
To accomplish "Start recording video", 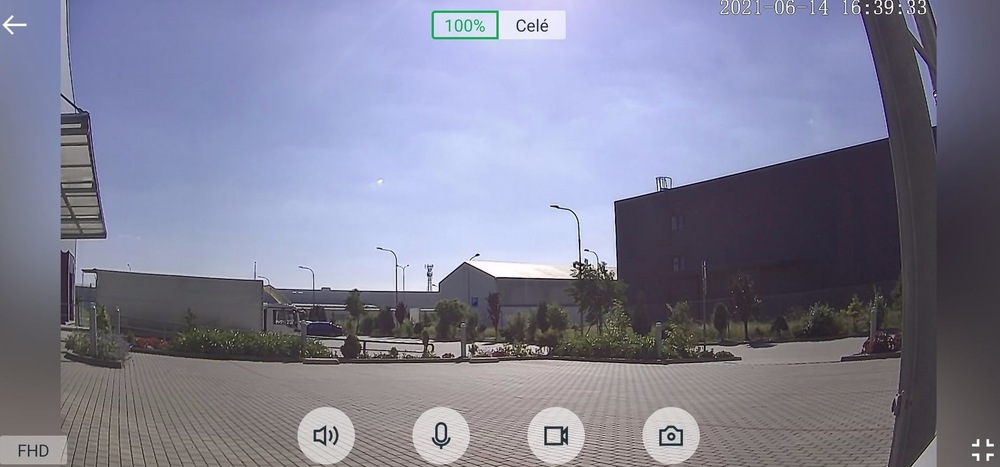I will coord(556,436).
